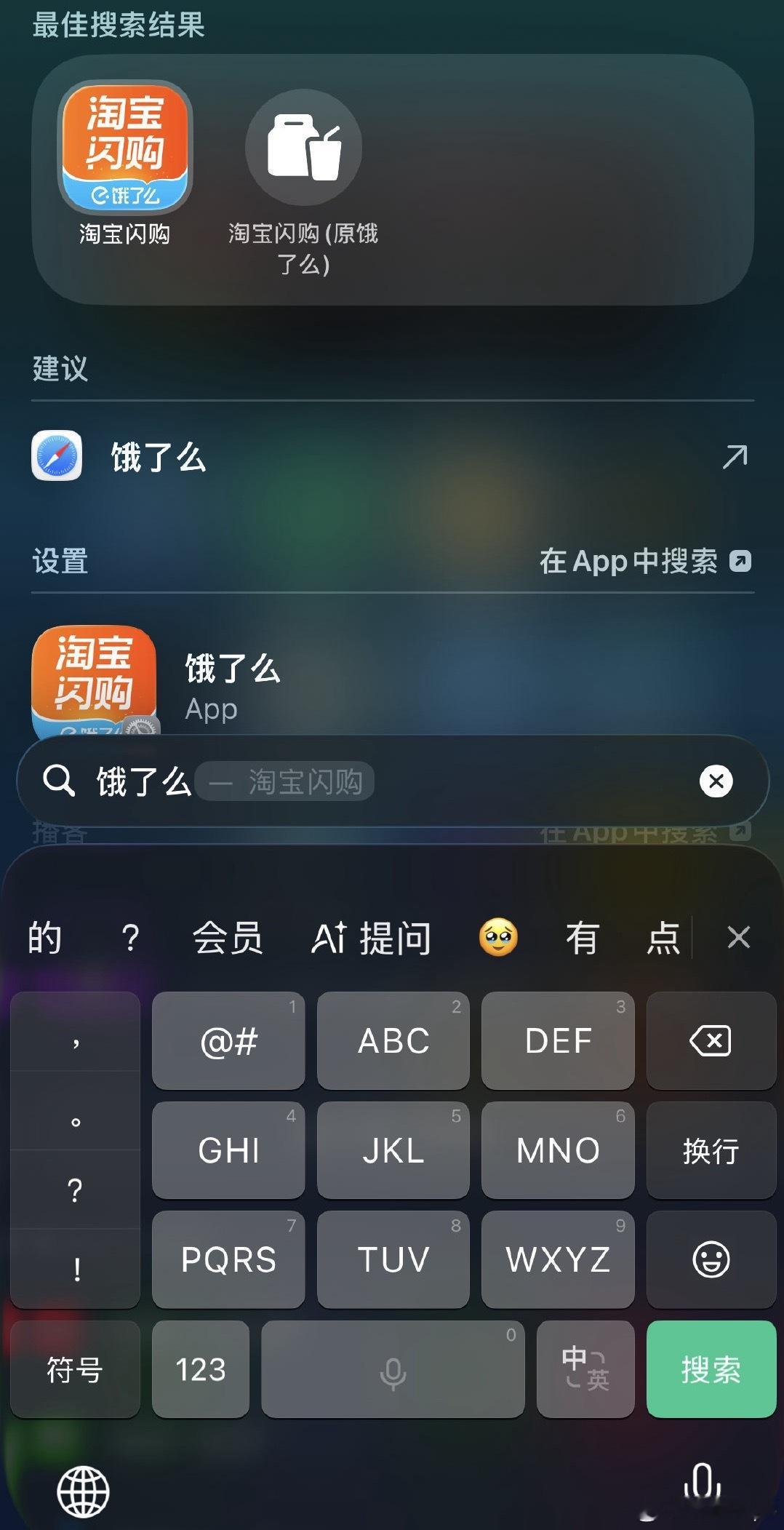784x1530 pixels.
Task: Tap the arrow next to 饿了么 suggestion
Action: [736, 457]
